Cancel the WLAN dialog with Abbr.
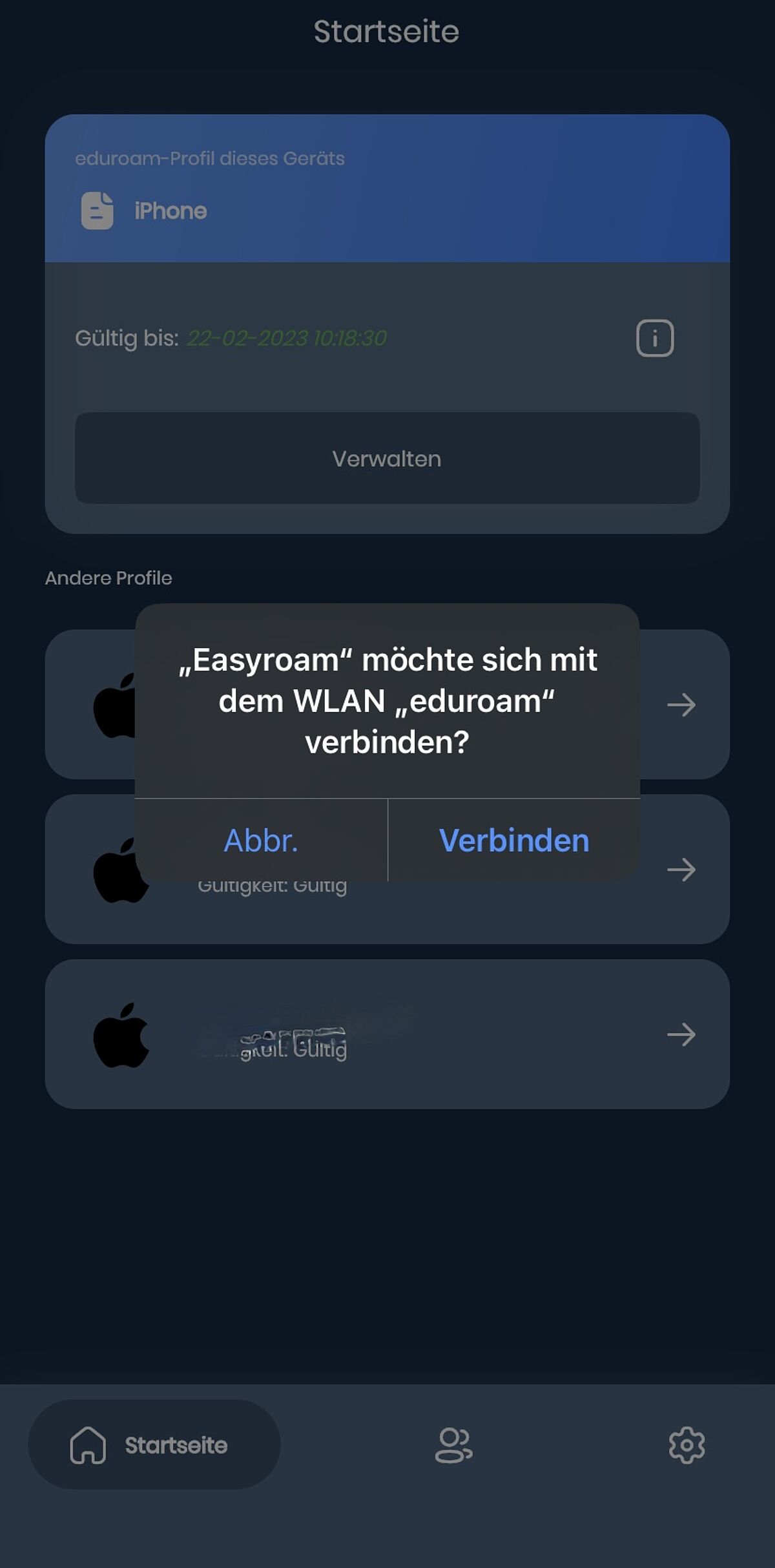 (x=261, y=841)
